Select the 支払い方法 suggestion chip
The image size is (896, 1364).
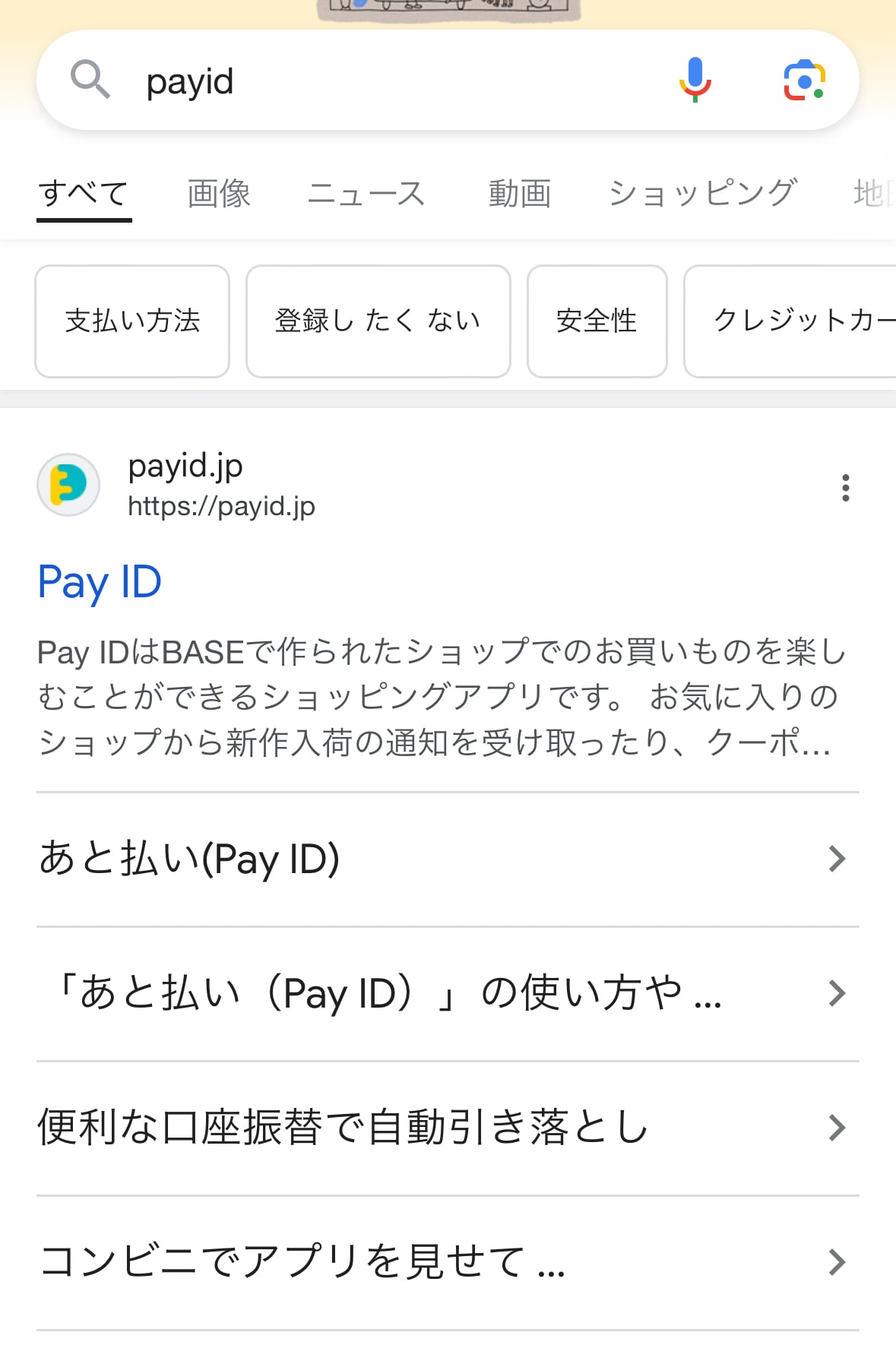[132, 321]
